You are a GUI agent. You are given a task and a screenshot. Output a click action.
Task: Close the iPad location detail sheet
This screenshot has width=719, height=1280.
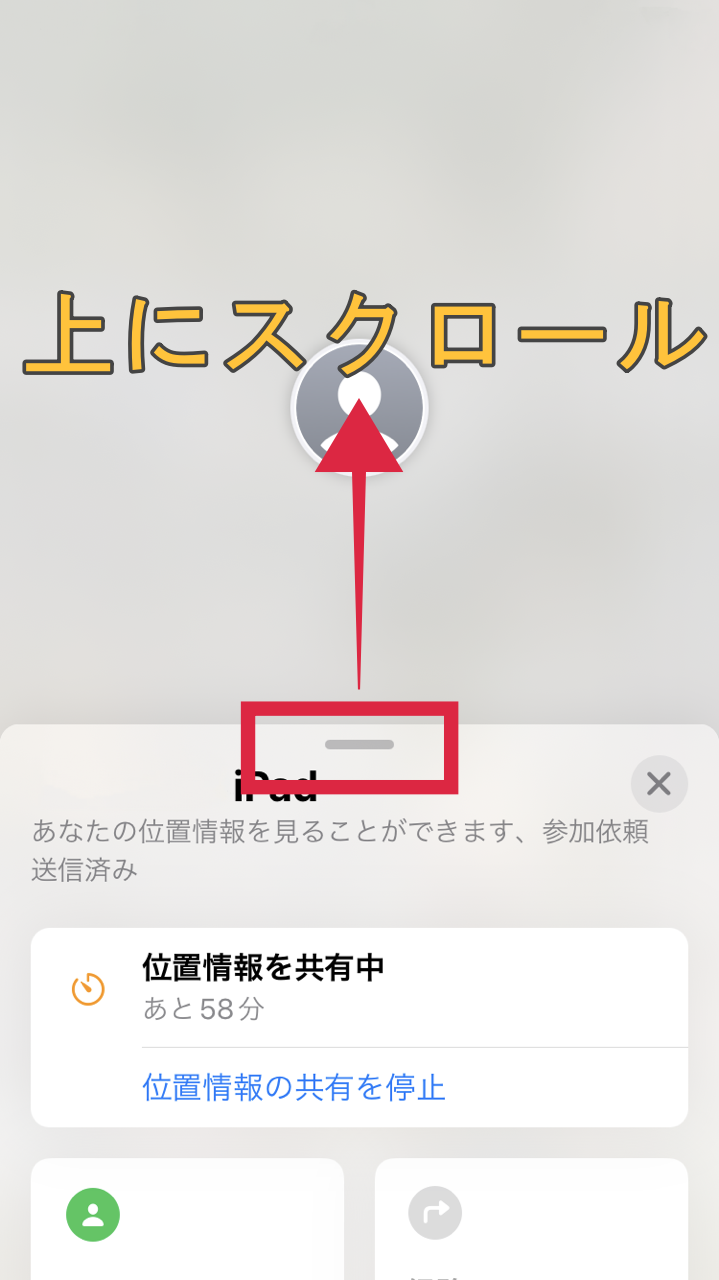pos(659,783)
